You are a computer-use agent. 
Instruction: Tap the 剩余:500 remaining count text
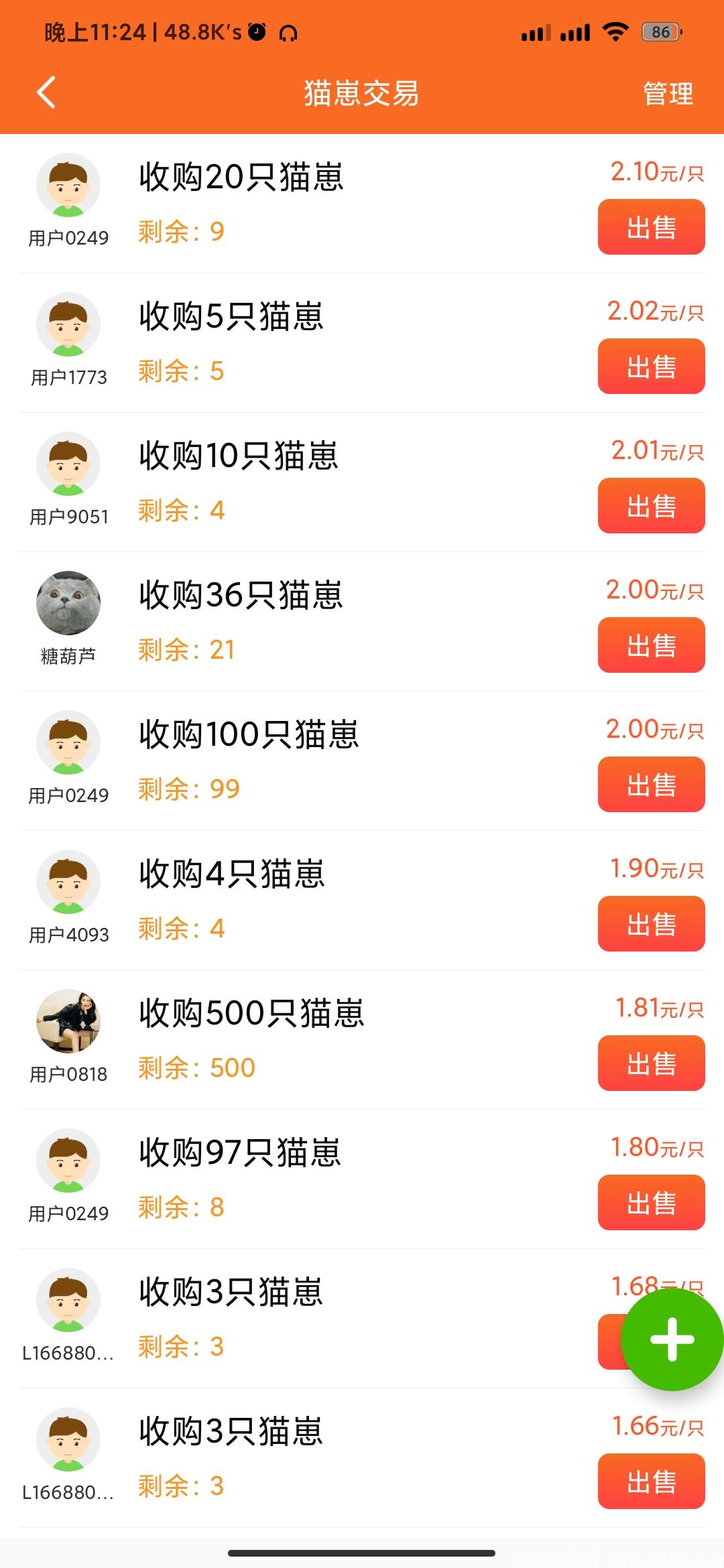pos(194,1067)
